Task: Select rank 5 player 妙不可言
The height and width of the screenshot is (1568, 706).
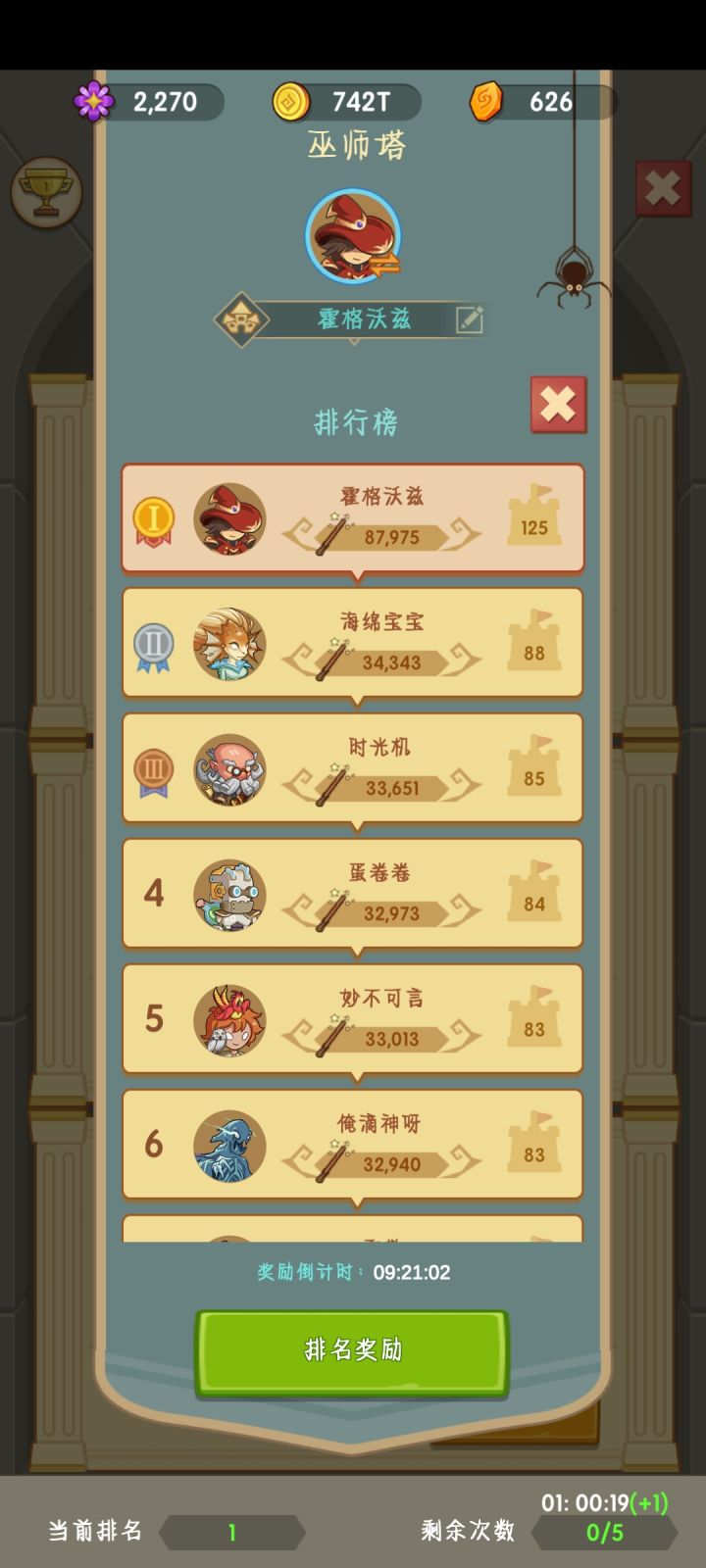Action: [x=353, y=1020]
